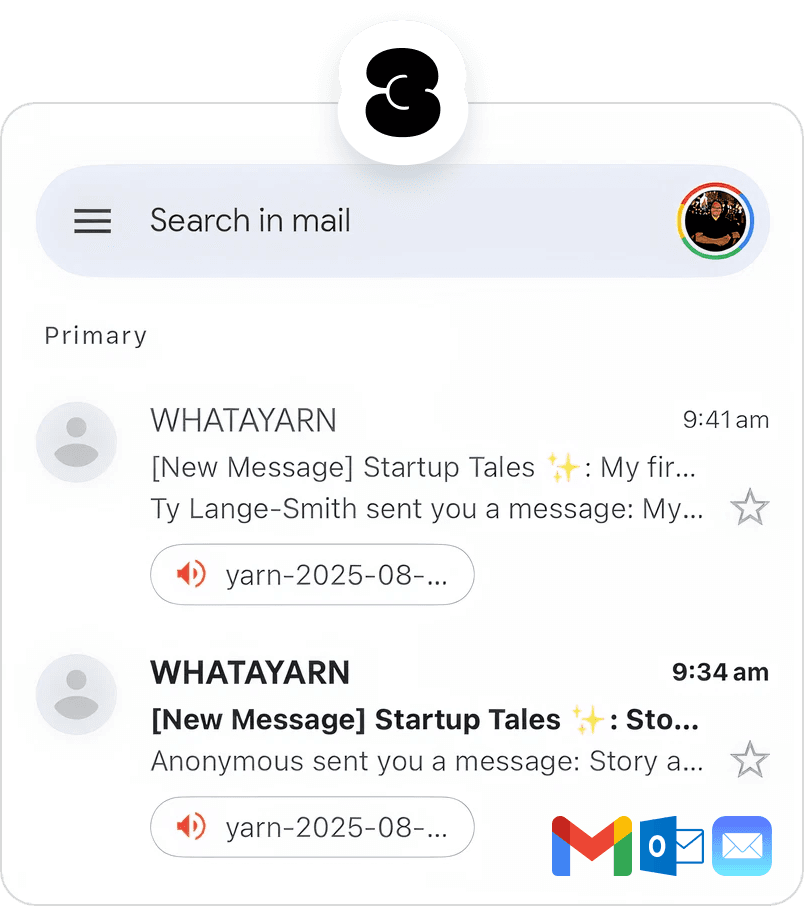
Task: Click the speaker icon on the 9:34 am yarn attachment
Action: click(190, 827)
